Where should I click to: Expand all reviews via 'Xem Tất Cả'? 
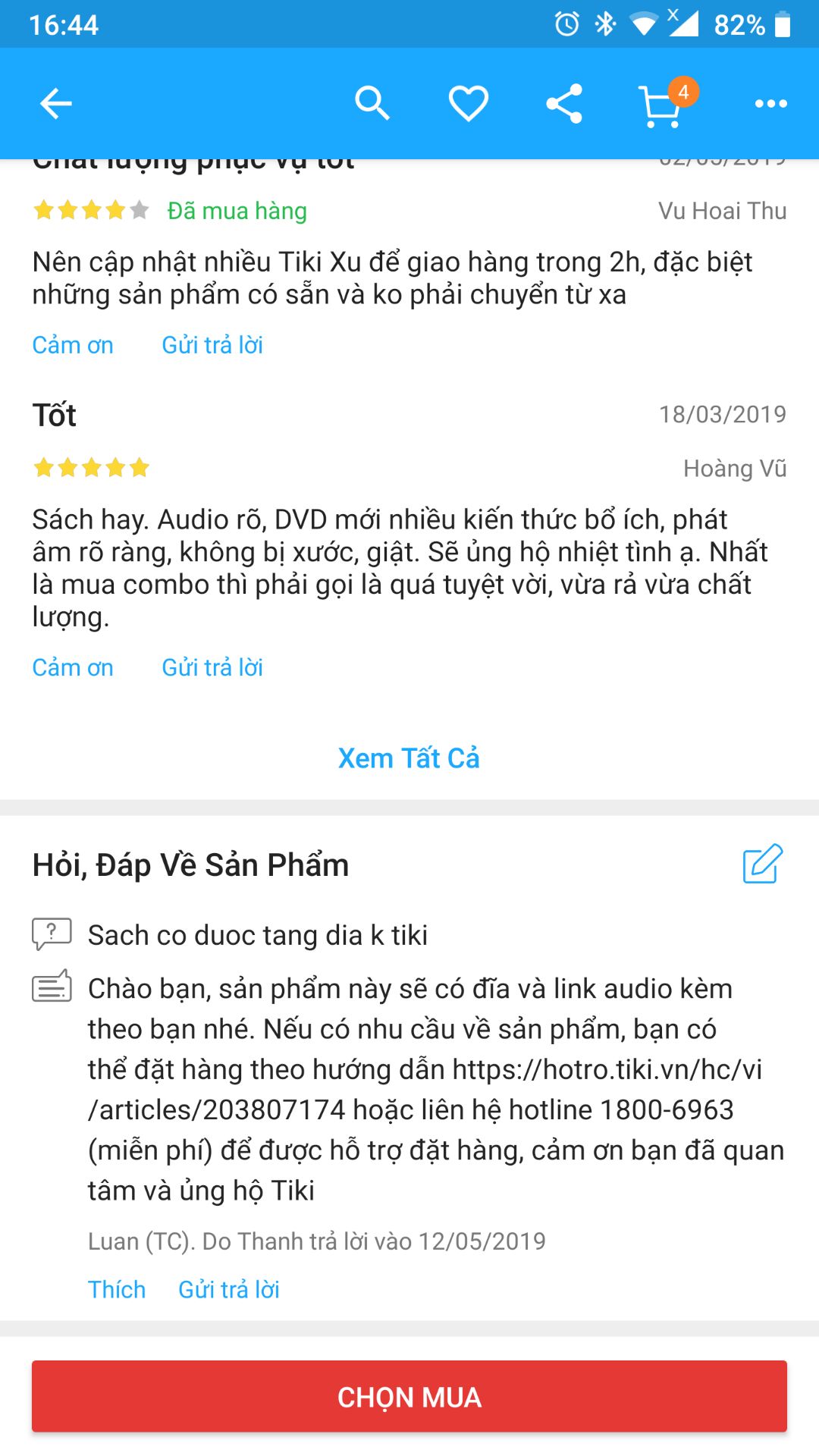(x=409, y=757)
